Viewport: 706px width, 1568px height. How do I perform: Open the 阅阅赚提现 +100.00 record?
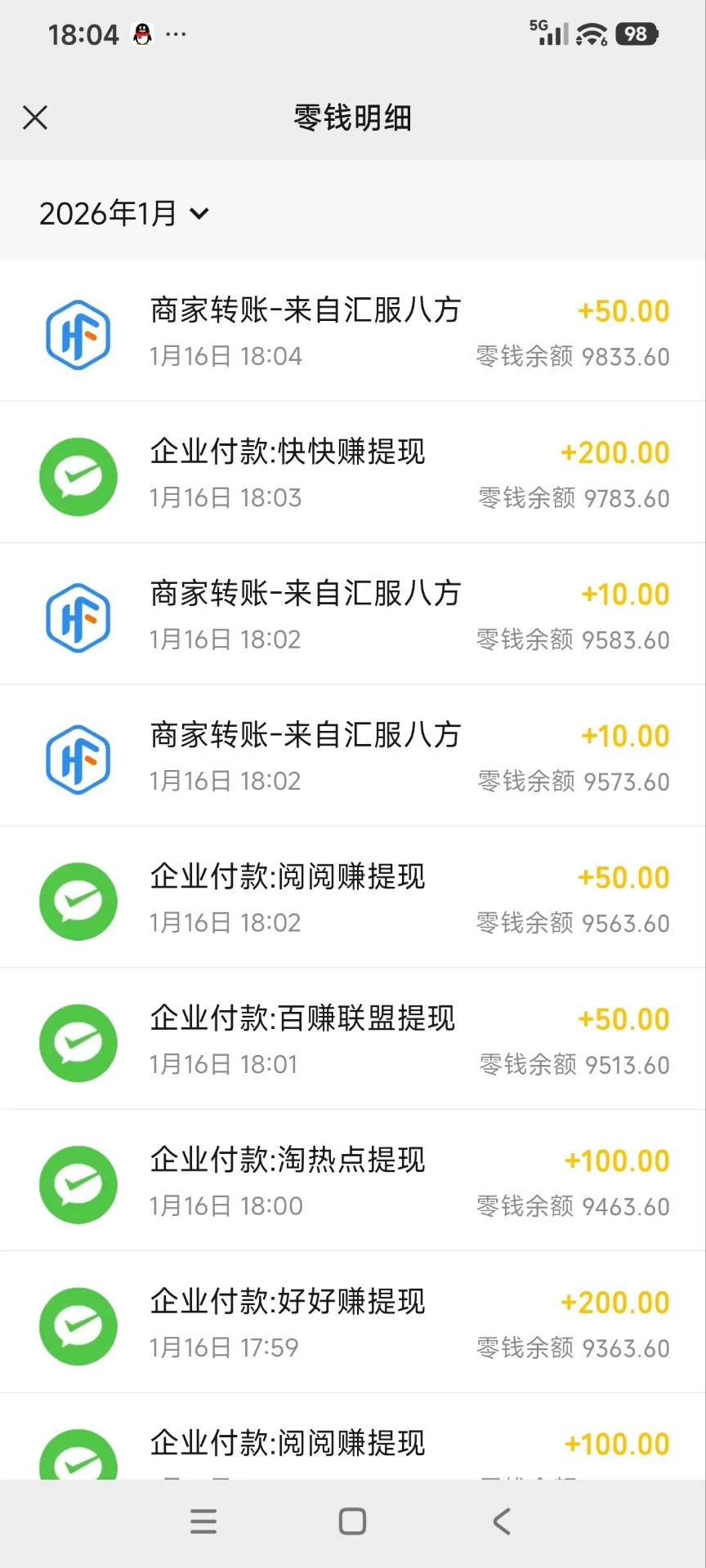click(353, 1444)
